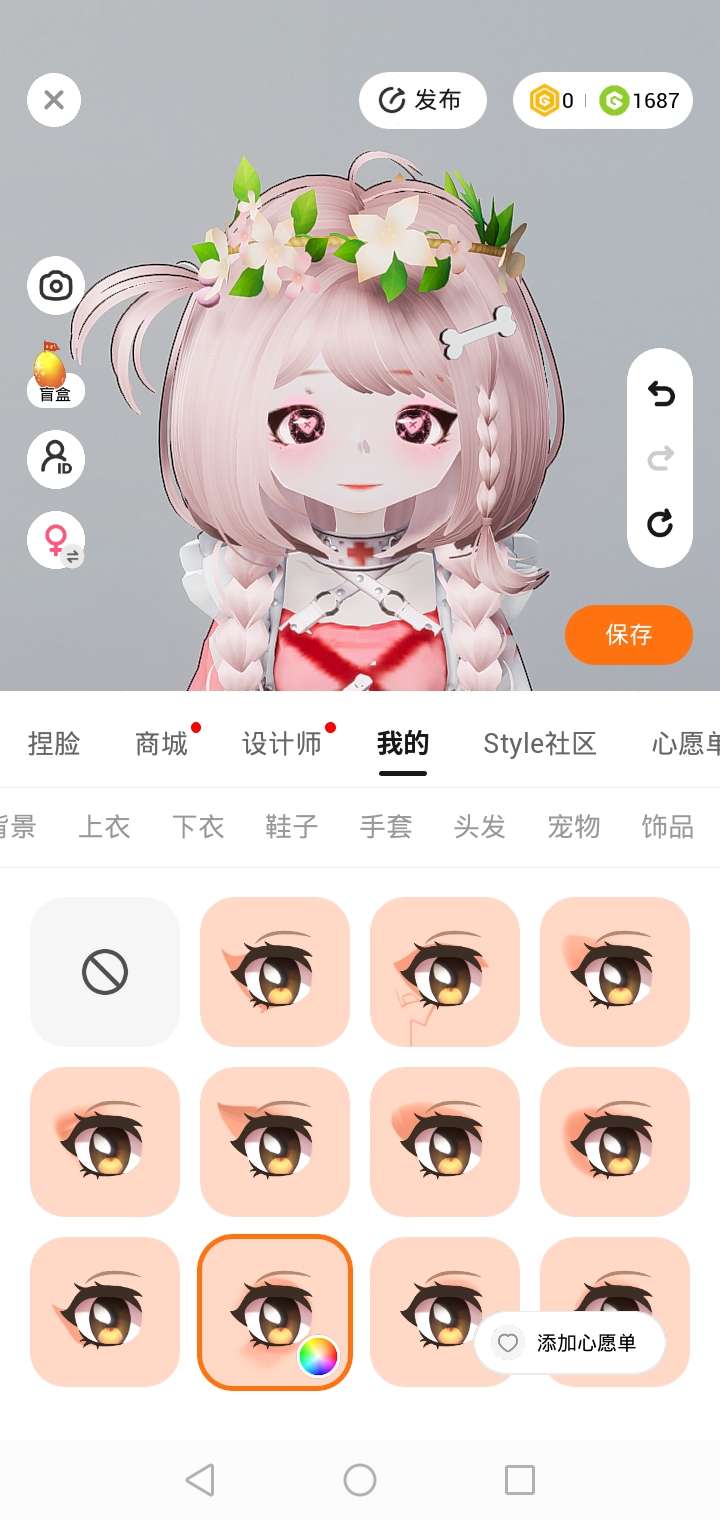Open the camera to take a photo
Screen dimensions: 720x1520
[x=55, y=286]
